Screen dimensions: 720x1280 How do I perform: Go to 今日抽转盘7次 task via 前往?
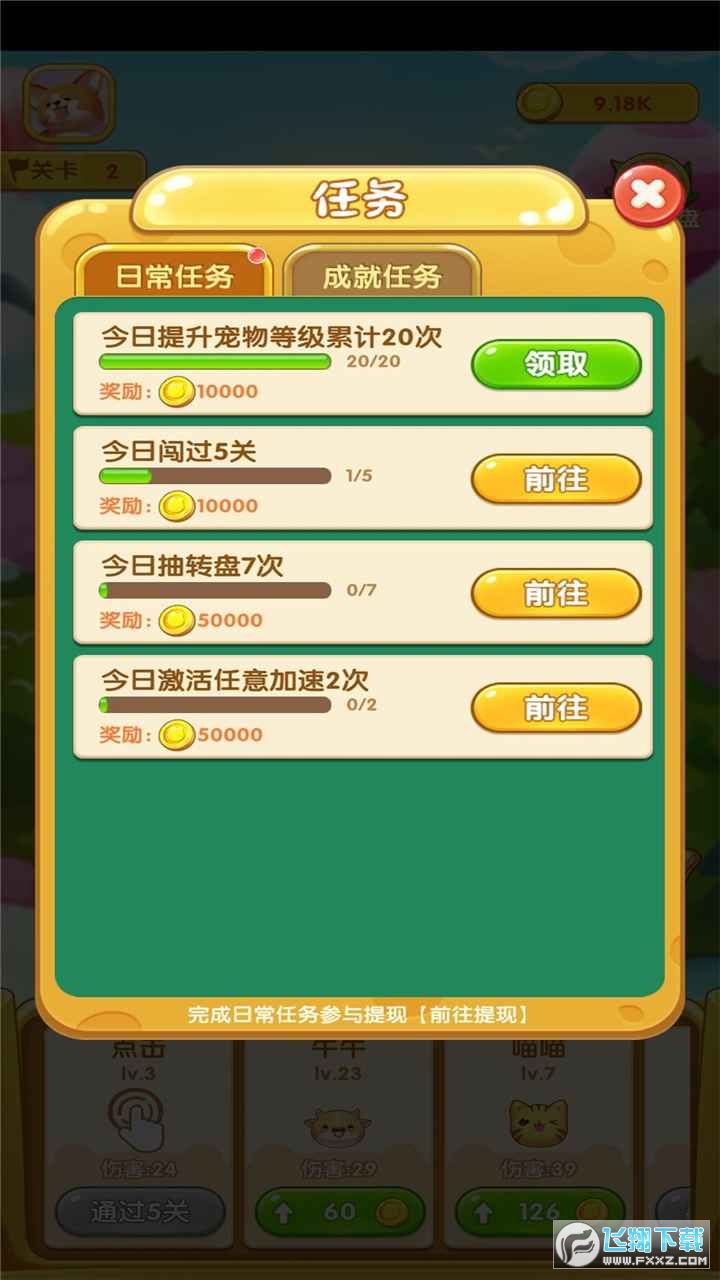(x=556, y=594)
